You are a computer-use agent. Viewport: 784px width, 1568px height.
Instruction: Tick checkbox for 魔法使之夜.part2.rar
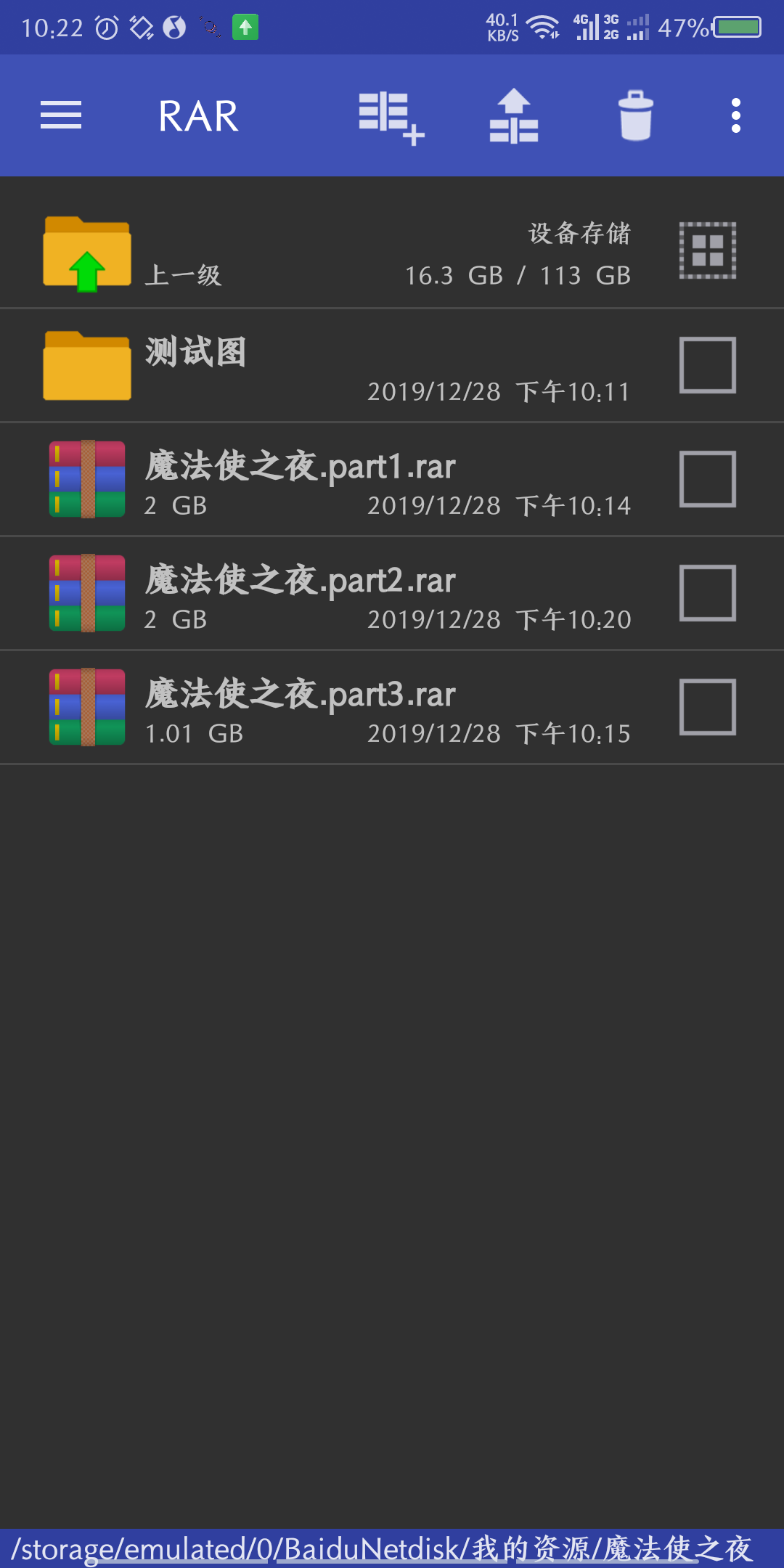click(x=708, y=592)
